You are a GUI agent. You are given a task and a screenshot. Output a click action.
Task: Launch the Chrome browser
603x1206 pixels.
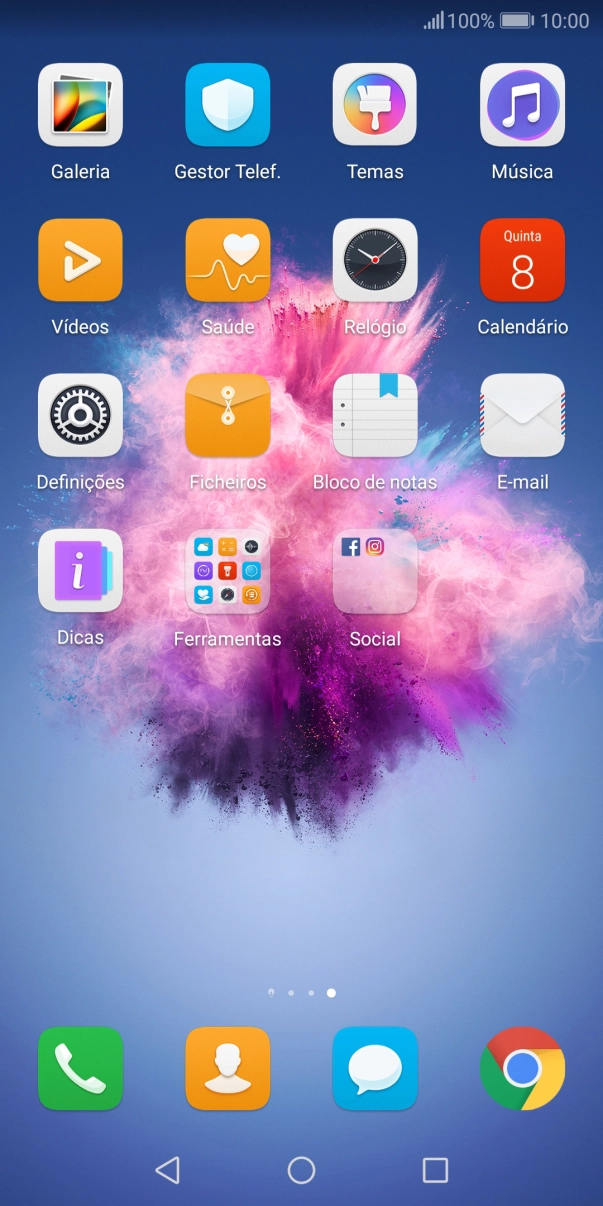522,1068
